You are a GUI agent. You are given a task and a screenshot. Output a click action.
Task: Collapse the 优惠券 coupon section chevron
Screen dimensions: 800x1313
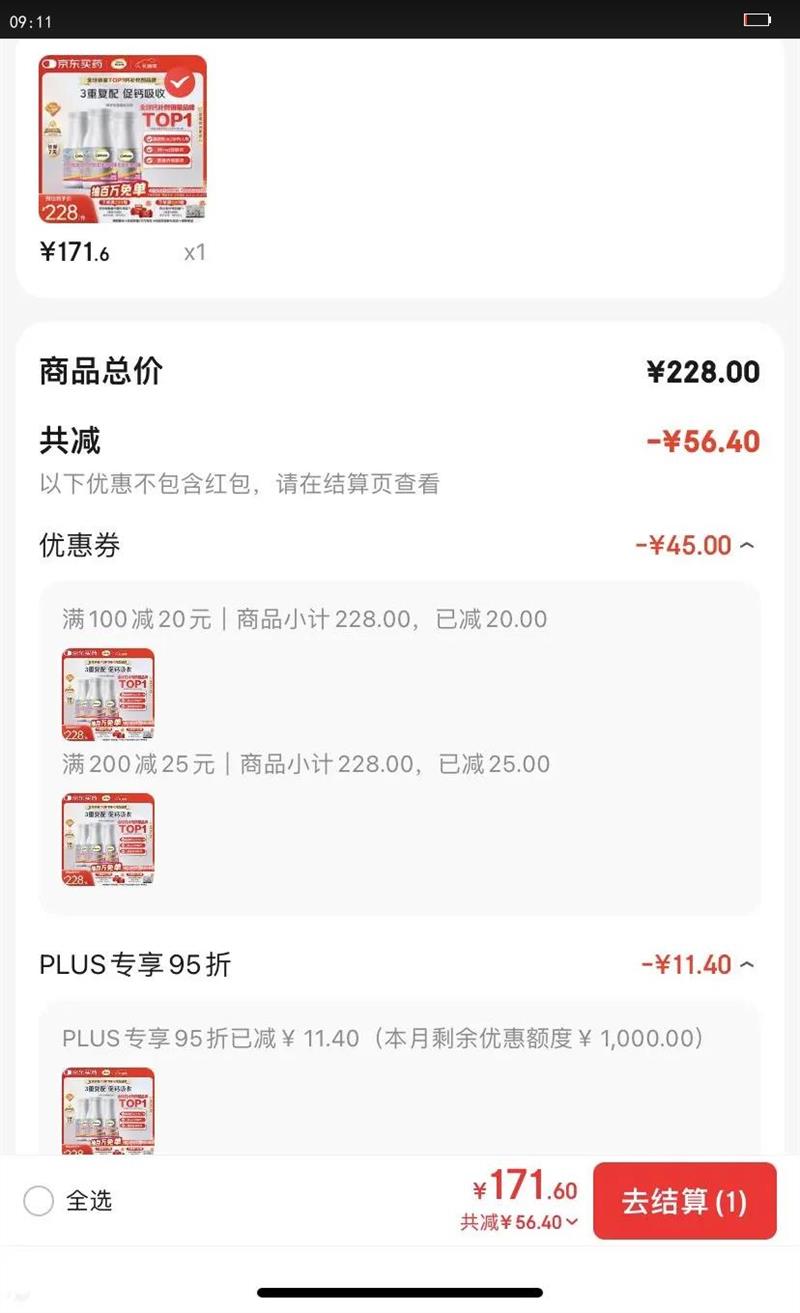point(746,544)
